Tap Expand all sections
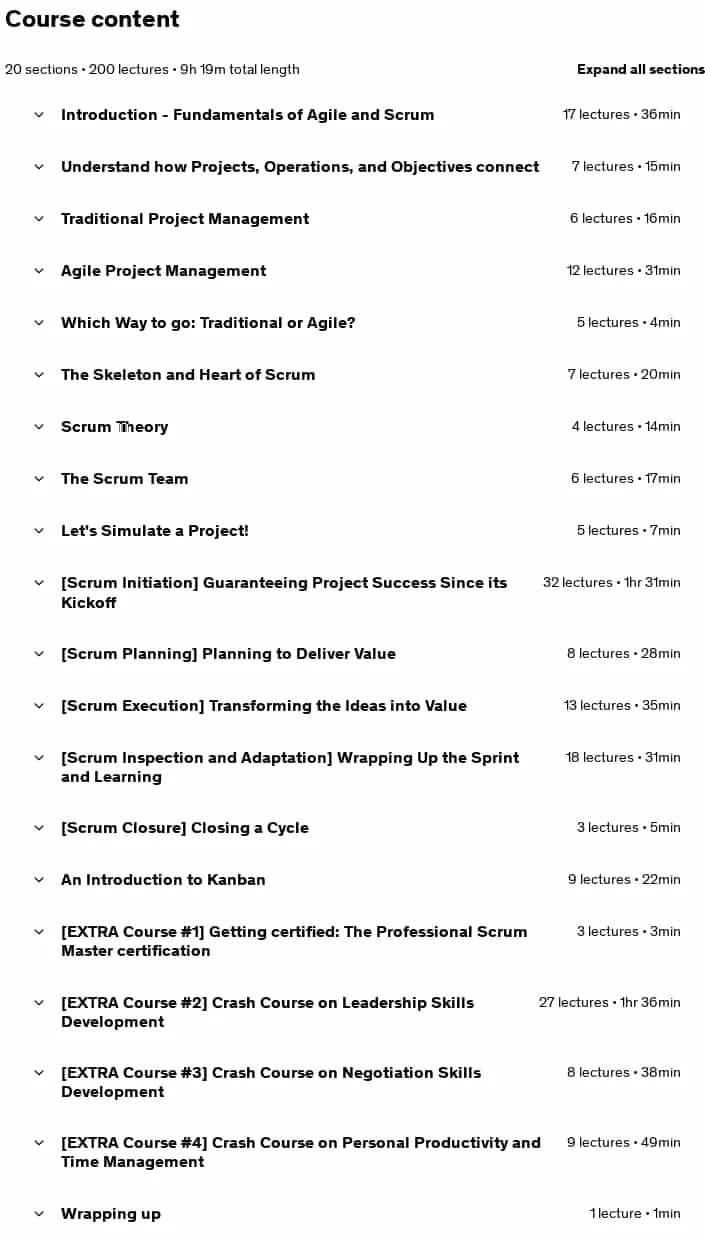The image size is (705, 1240). tap(640, 69)
